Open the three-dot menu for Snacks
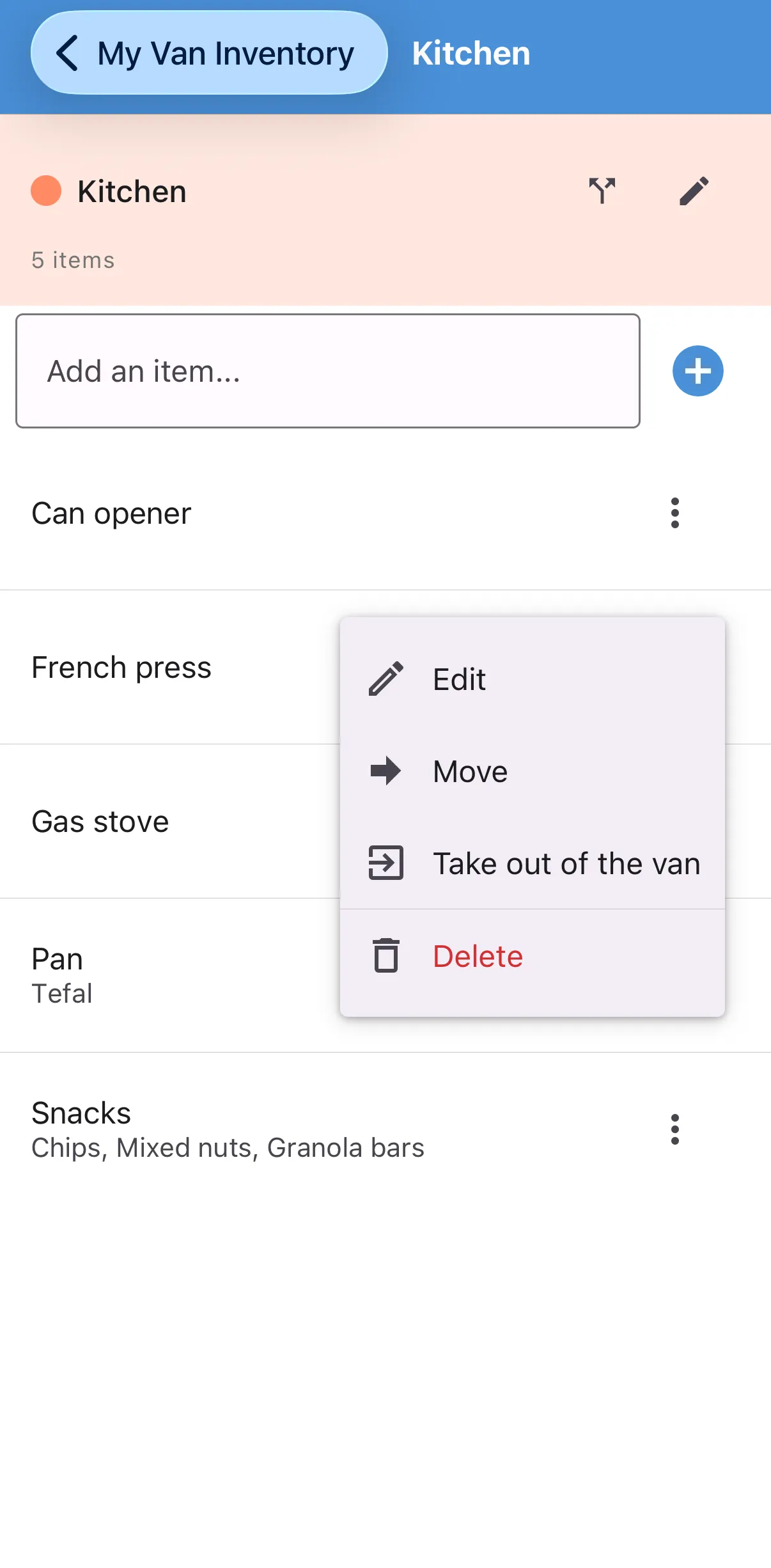The height and width of the screenshot is (1568, 771). [674, 1129]
